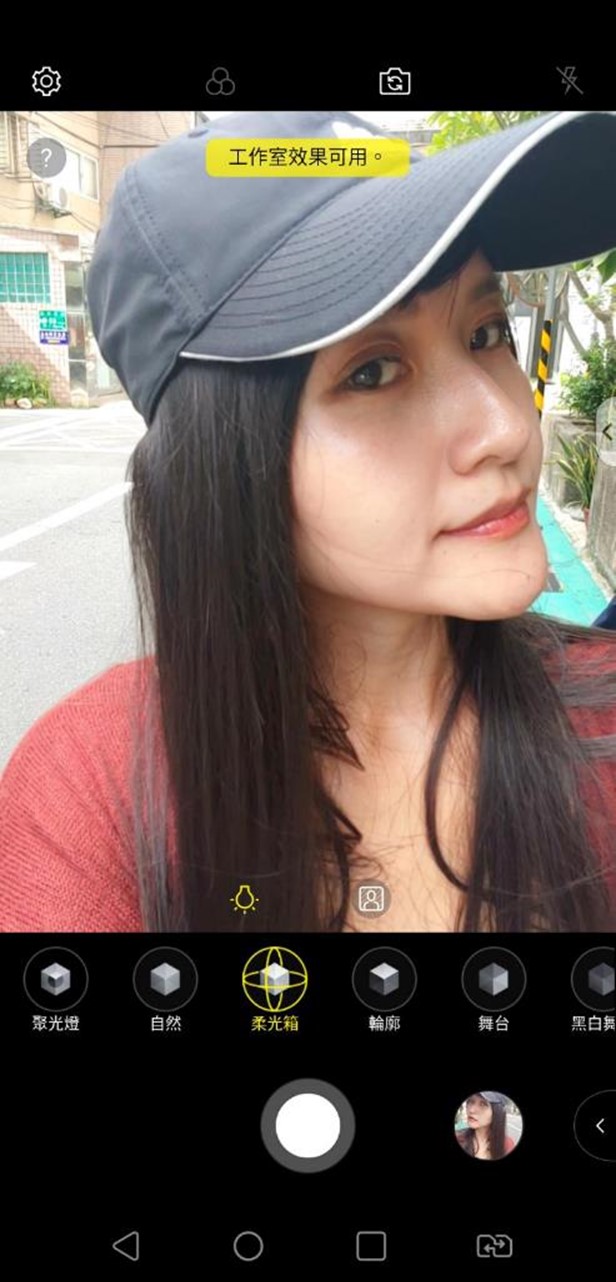
Task: Apply the 輪廓 lighting effect
Action: tap(384, 979)
